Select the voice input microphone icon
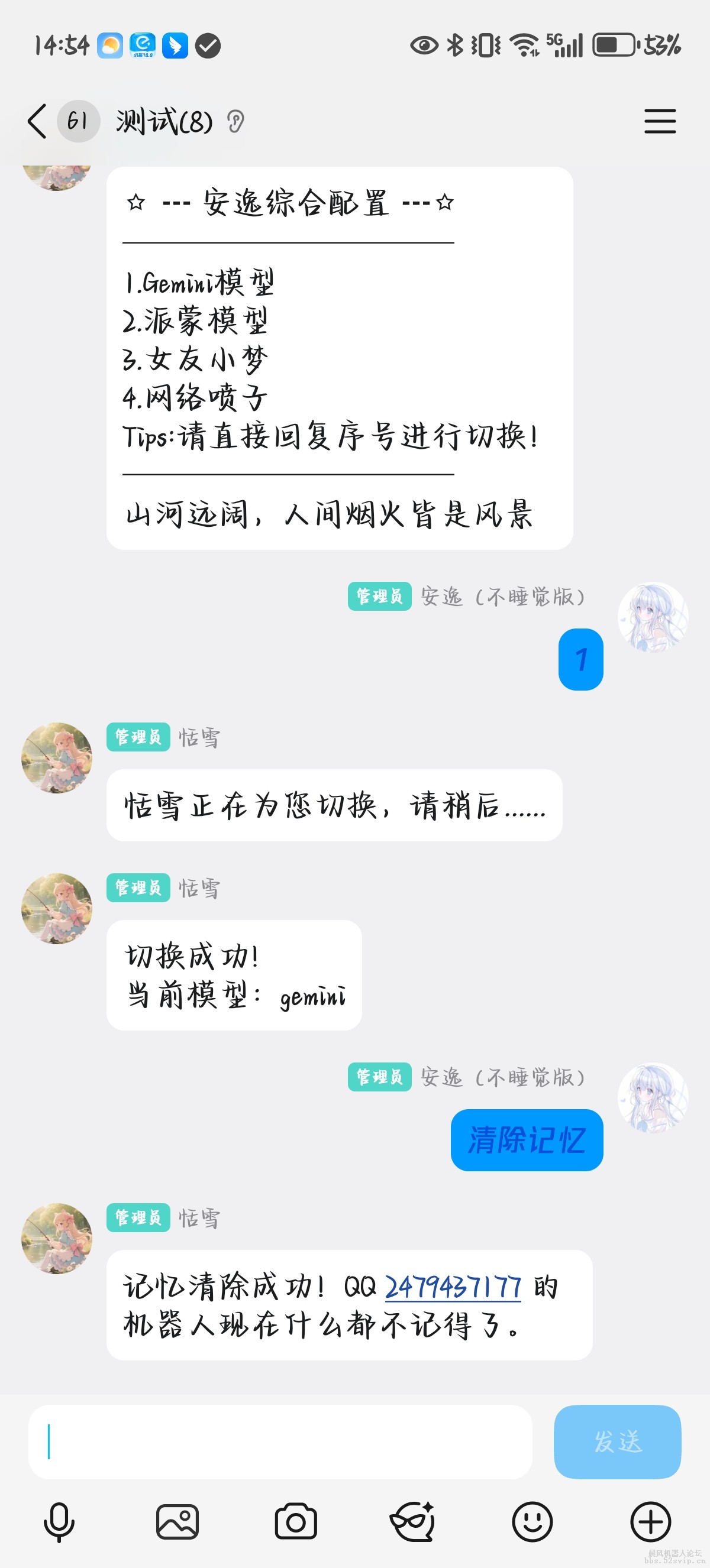Screen dimensions: 710x1568 tap(59, 1521)
